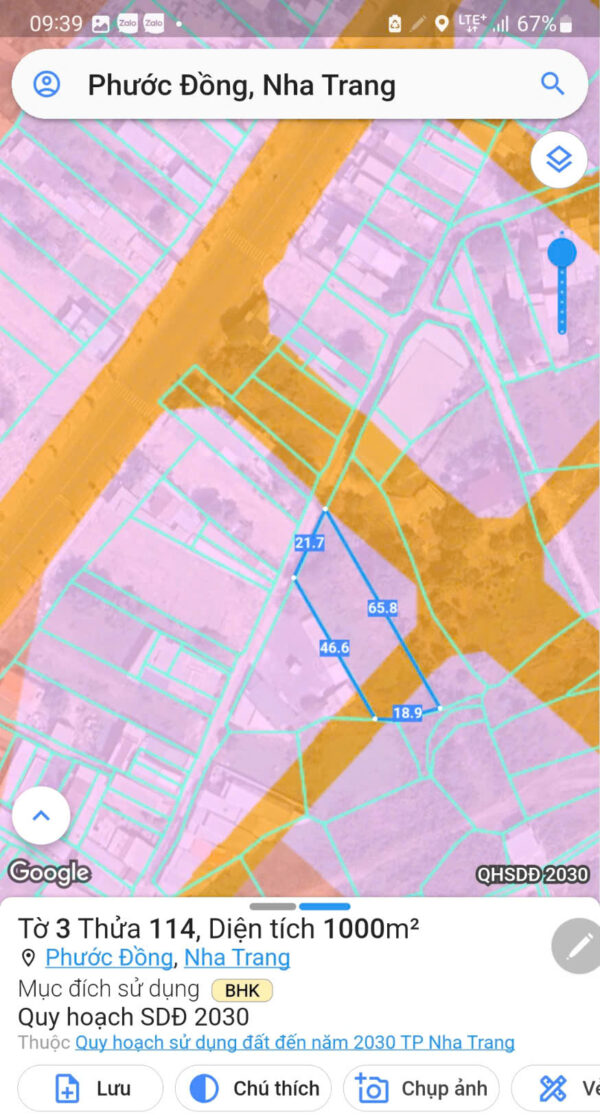
Task: Tap the pencil edit button
Action: pyautogui.click(x=579, y=945)
